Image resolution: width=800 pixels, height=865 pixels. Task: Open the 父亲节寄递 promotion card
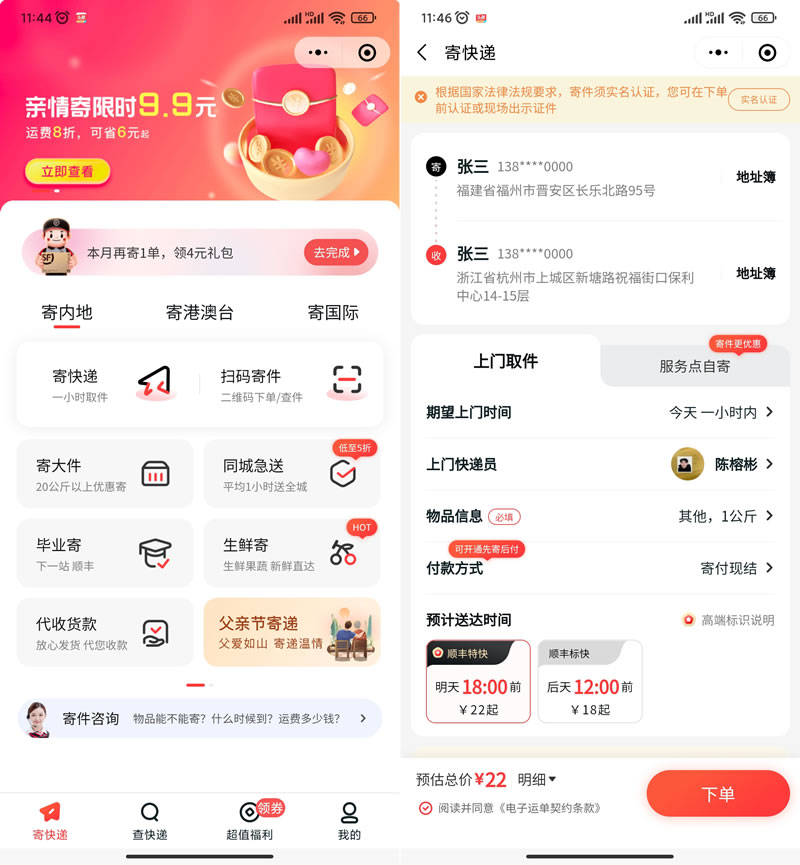click(291, 632)
